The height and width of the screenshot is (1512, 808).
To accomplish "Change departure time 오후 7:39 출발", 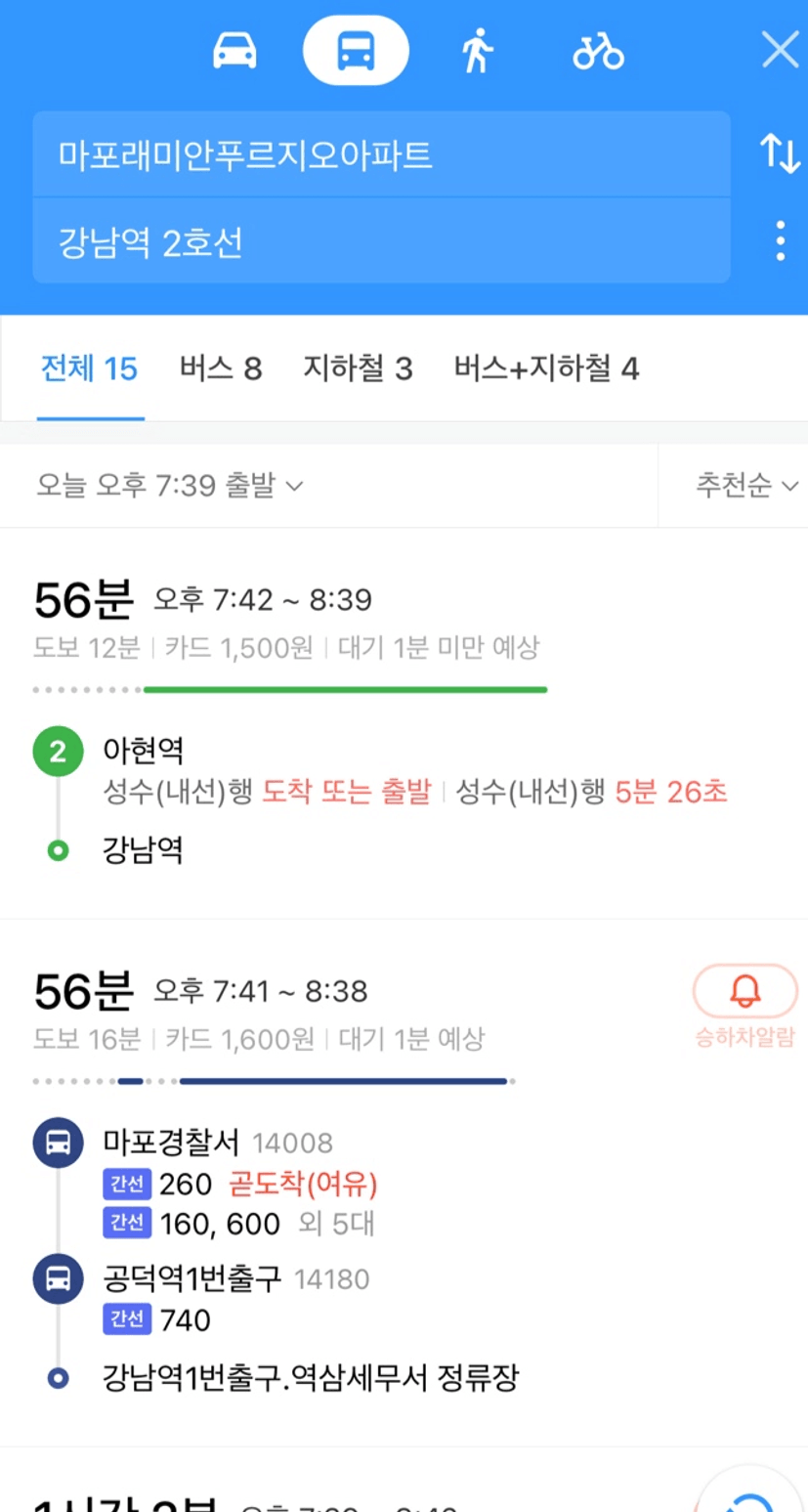I will tap(169, 485).
